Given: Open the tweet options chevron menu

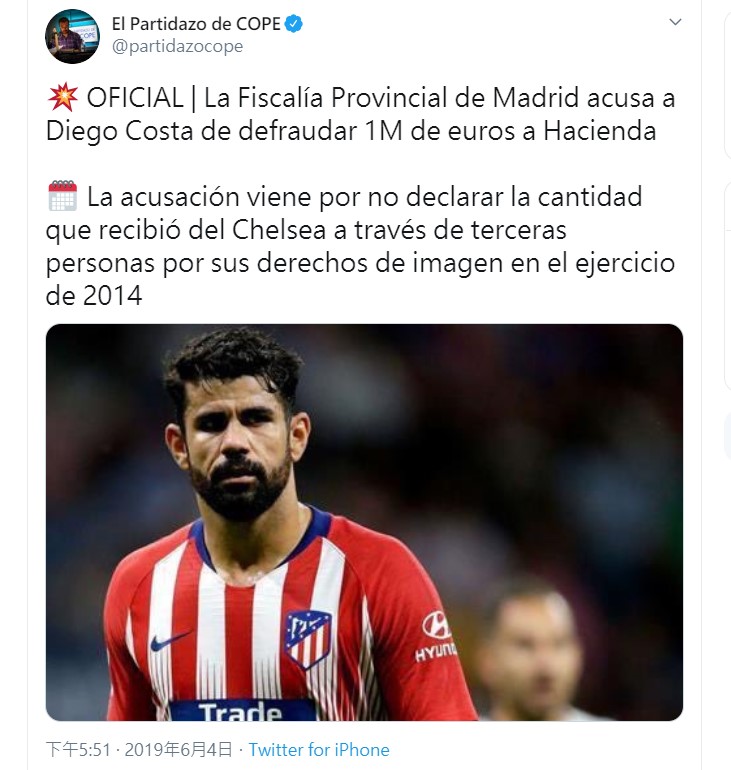Looking at the screenshot, I should [675, 22].
